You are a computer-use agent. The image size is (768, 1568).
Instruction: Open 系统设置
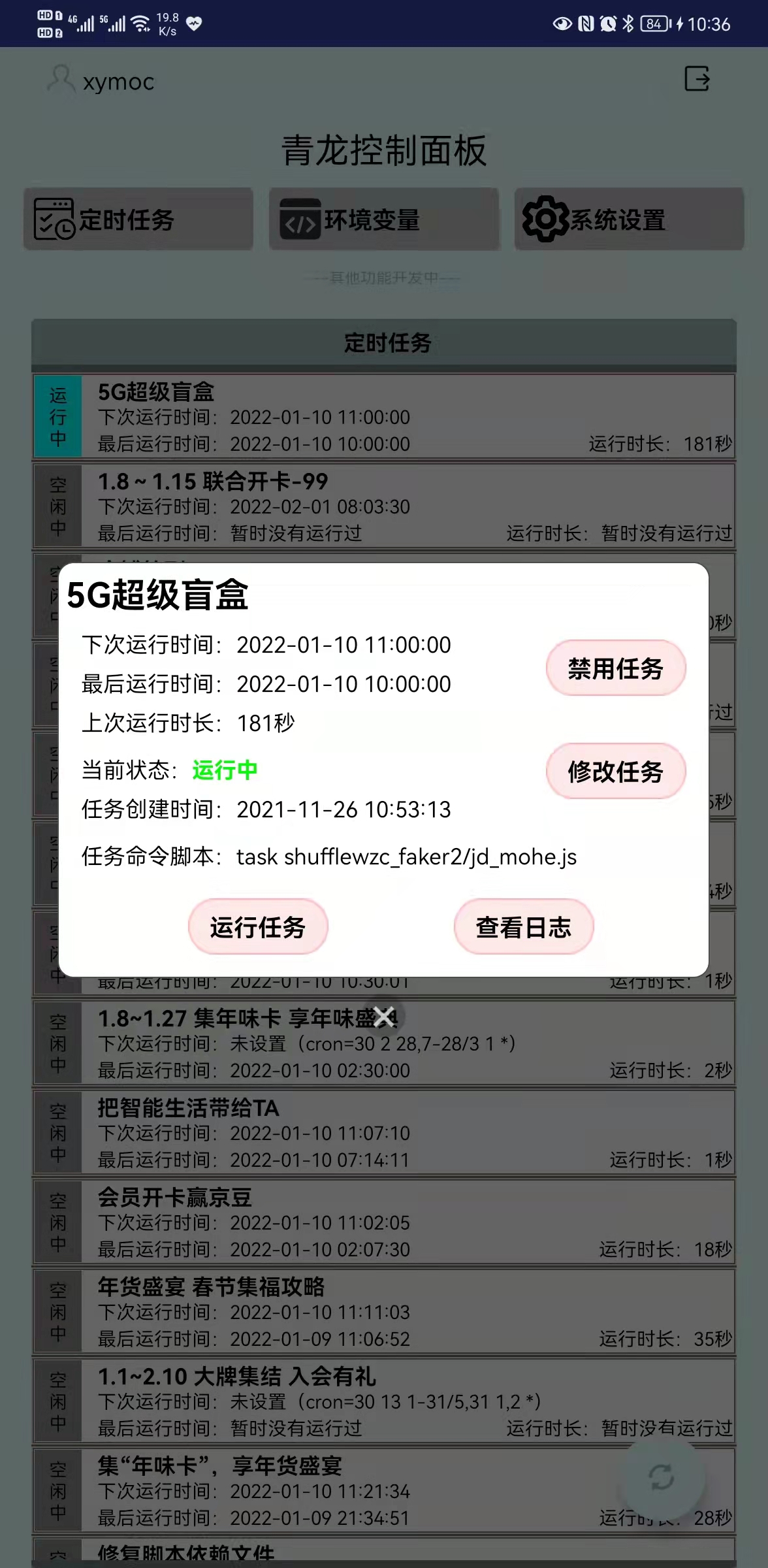coord(629,220)
